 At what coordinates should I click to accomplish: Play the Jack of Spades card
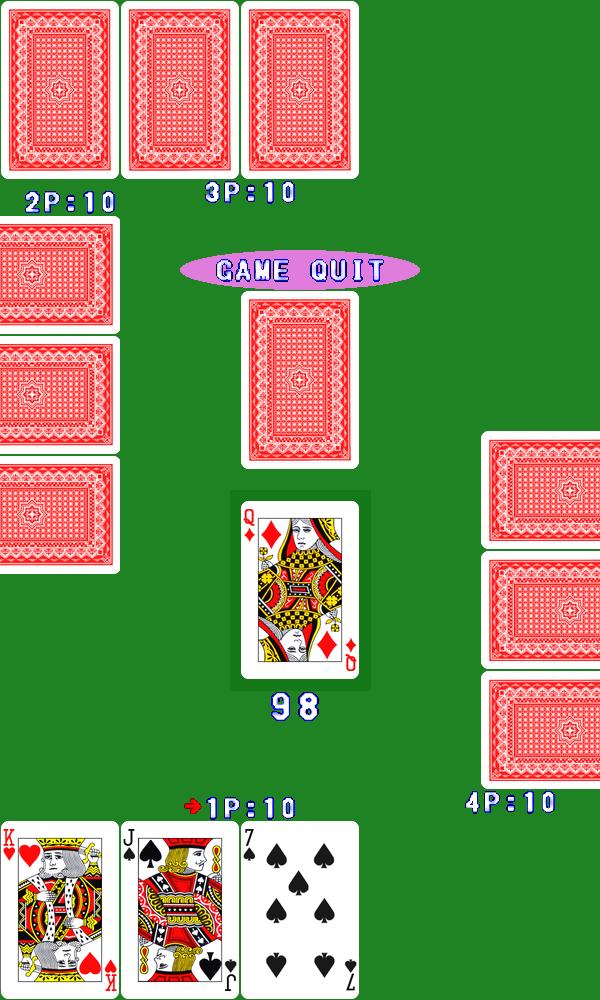[x=180, y=908]
